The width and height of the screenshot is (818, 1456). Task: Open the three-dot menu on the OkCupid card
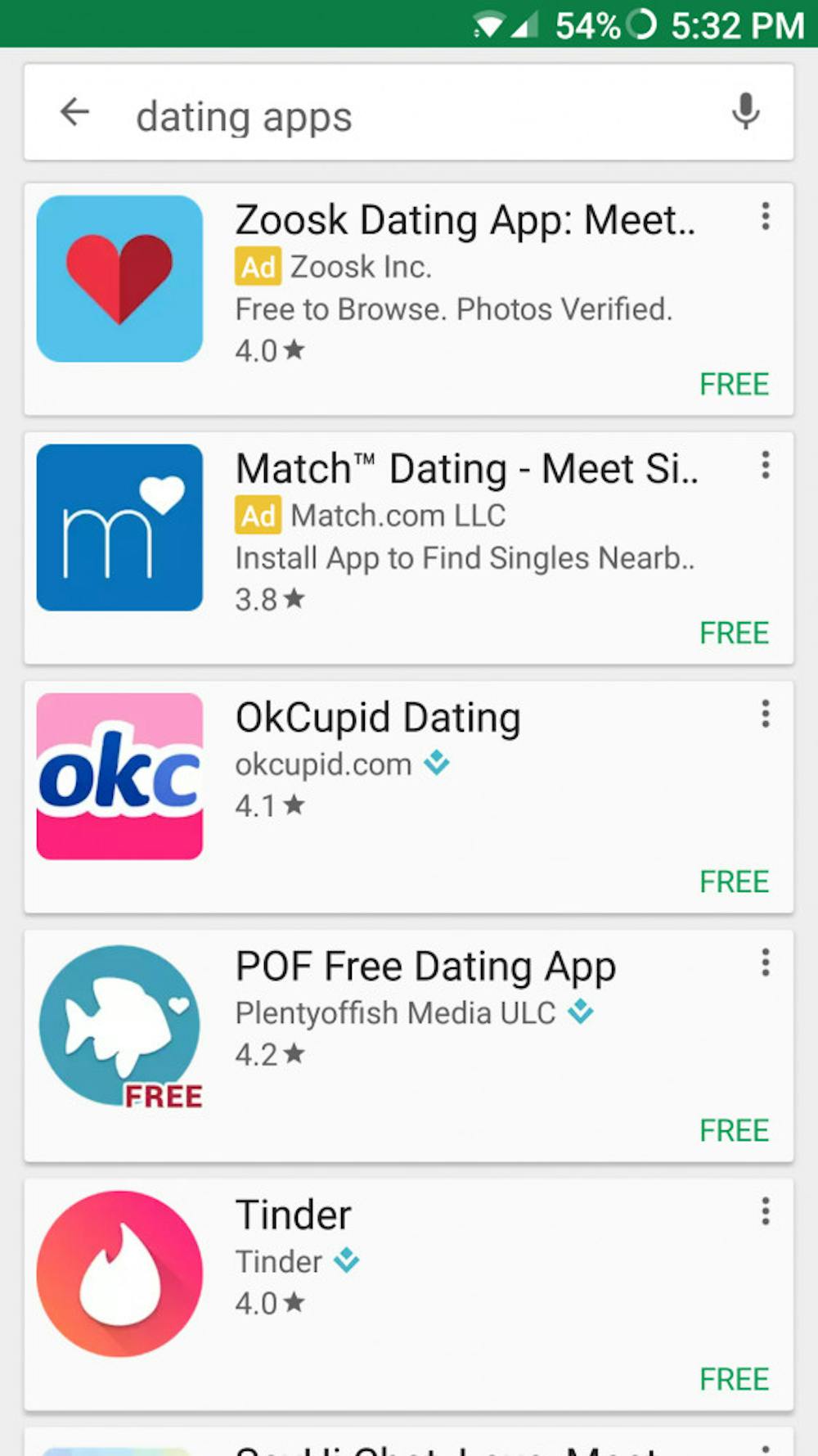point(766,714)
